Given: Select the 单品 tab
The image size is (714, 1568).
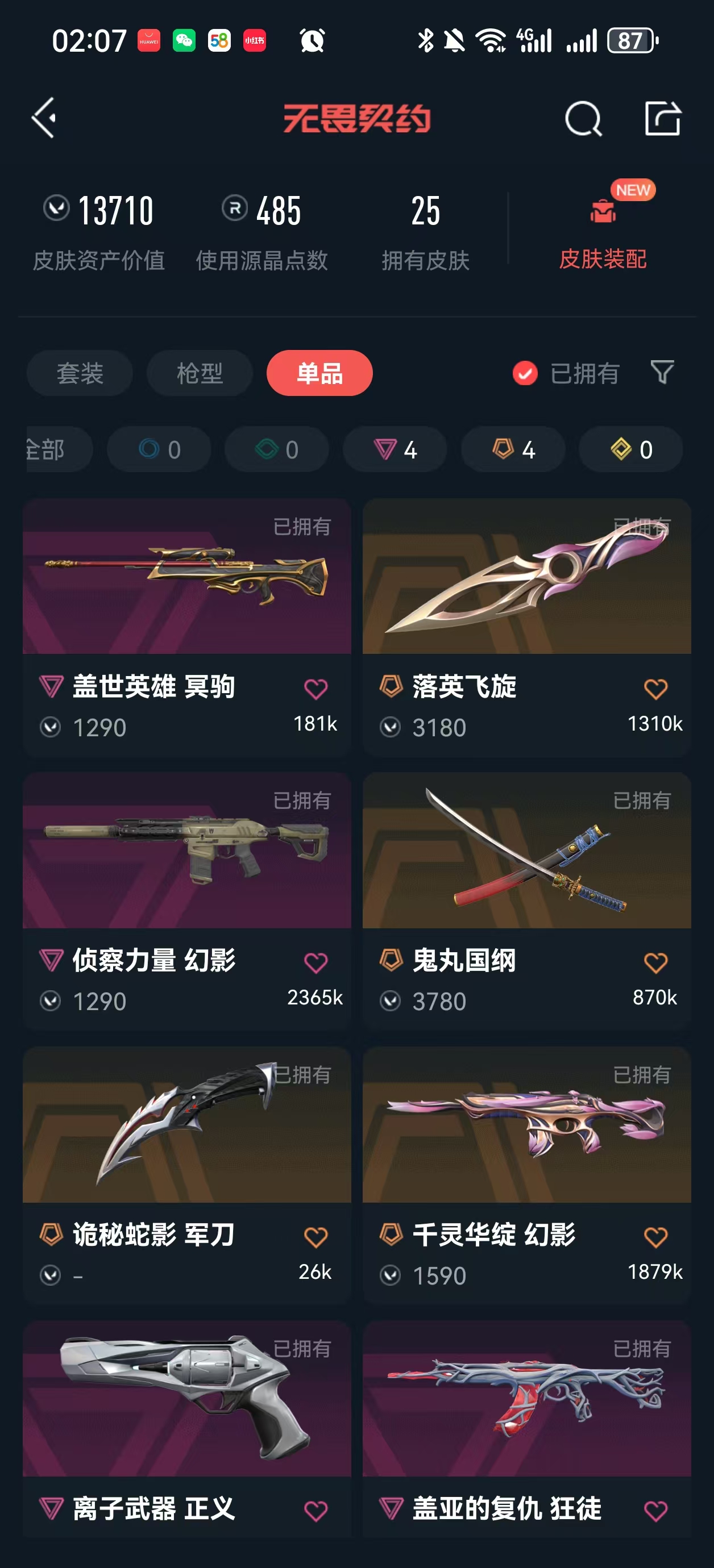Looking at the screenshot, I should click(x=319, y=373).
